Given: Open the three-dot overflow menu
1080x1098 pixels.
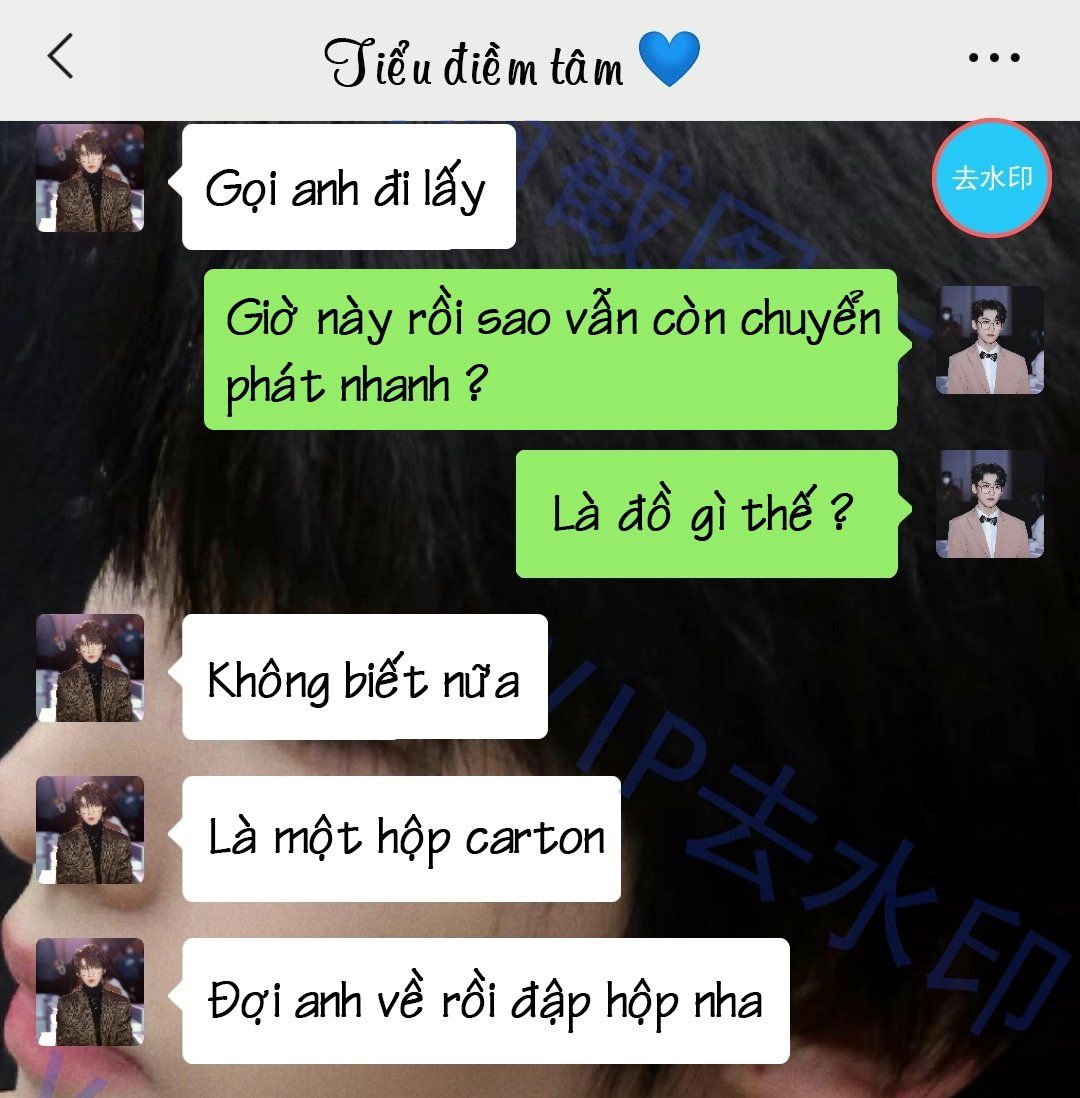Looking at the screenshot, I should pos(994,58).
